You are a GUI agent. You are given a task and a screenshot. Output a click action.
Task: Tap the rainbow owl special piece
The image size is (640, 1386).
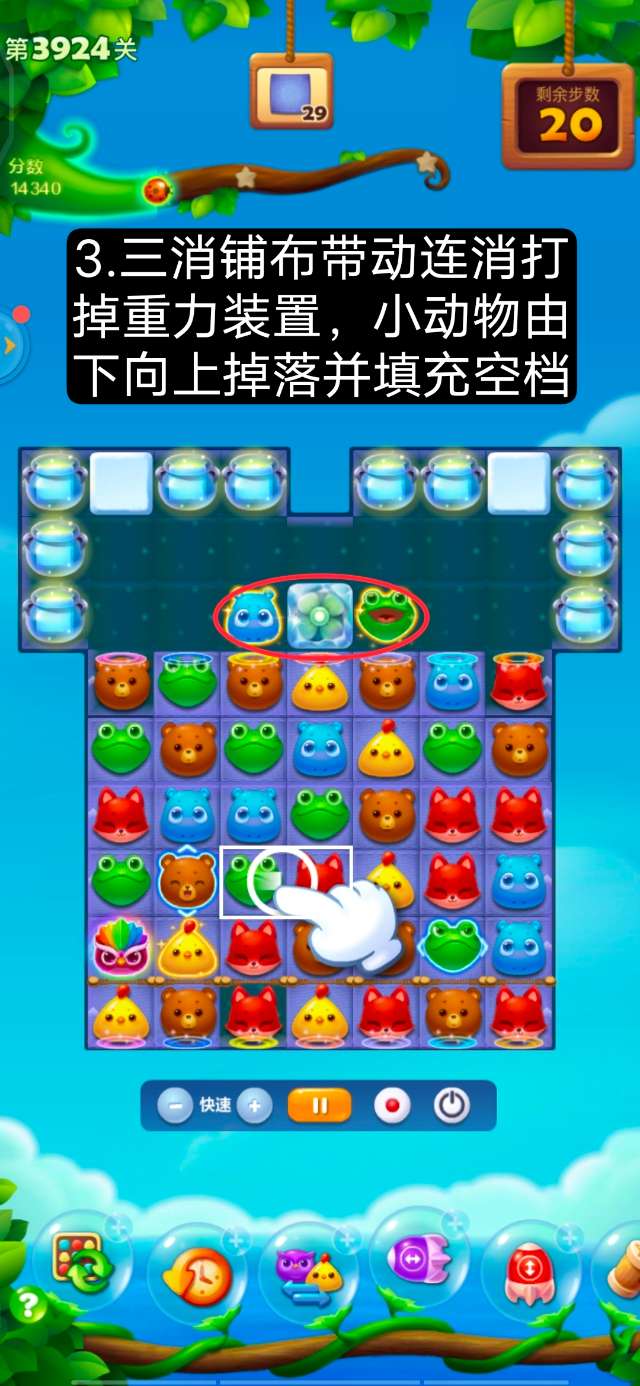121,946
